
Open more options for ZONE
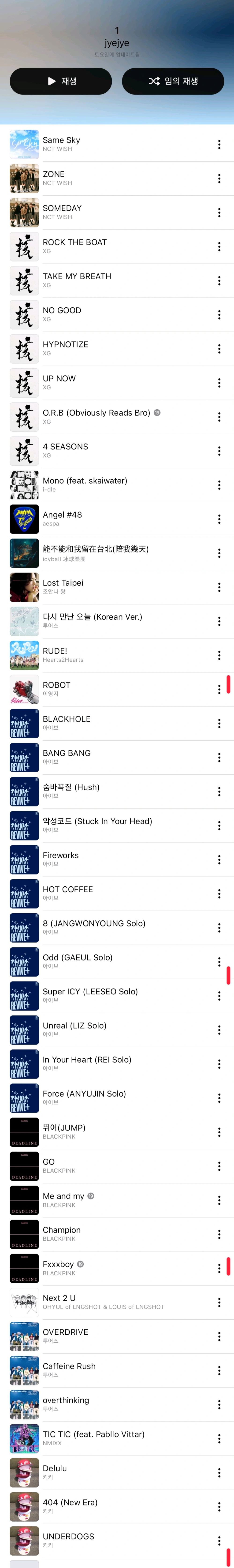[219, 178]
